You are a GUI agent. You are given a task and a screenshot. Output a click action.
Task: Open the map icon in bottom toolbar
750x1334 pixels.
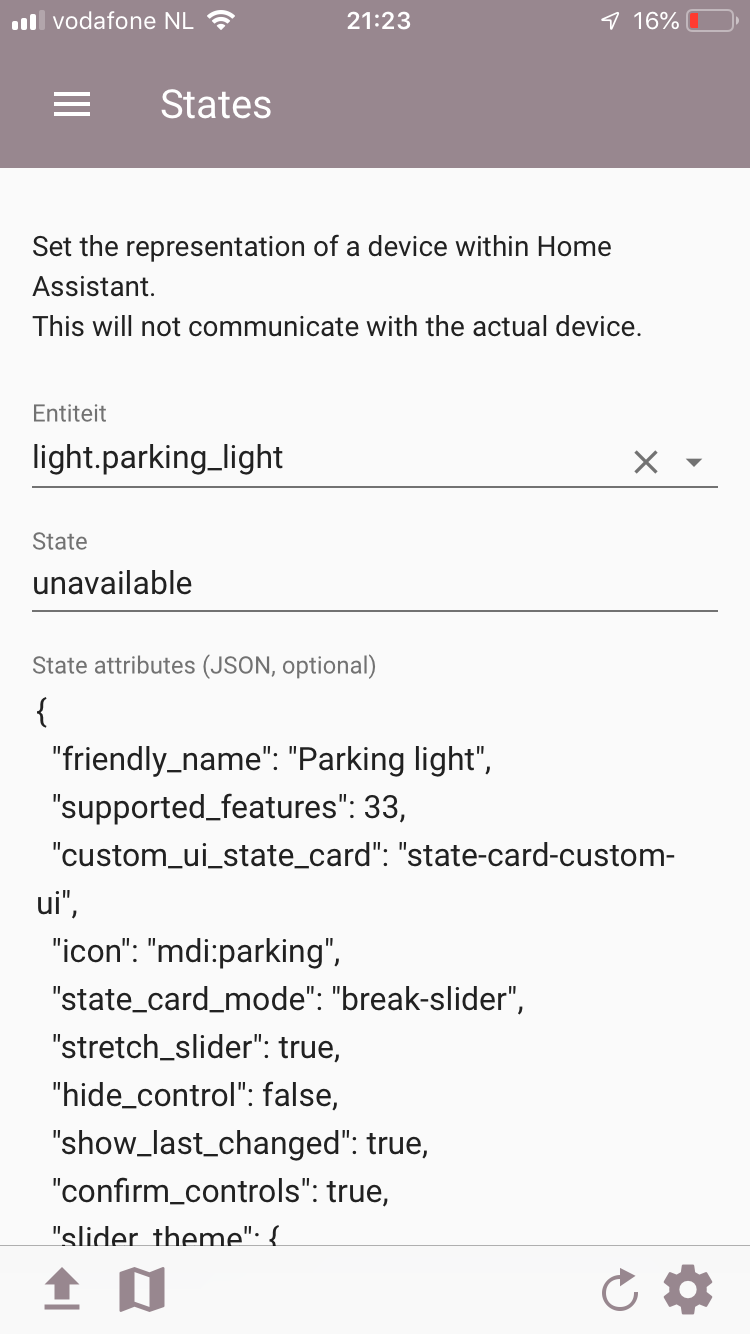pyautogui.click(x=142, y=1290)
